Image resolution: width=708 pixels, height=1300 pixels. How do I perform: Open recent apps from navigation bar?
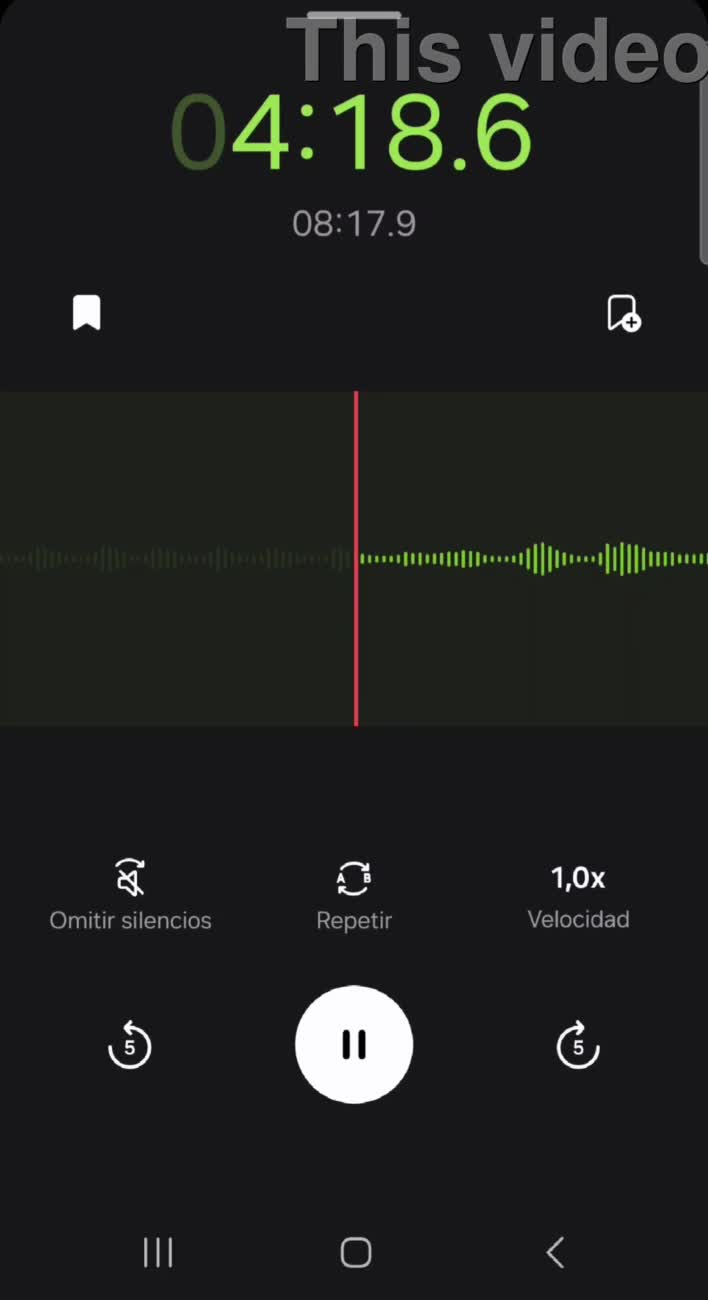pos(158,1252)
